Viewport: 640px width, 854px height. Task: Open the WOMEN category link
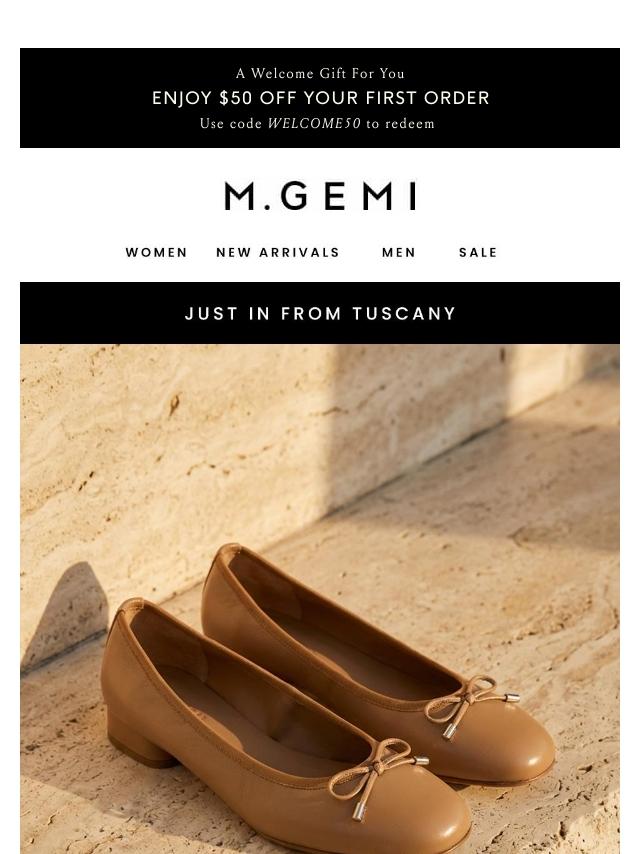(156, 252)
